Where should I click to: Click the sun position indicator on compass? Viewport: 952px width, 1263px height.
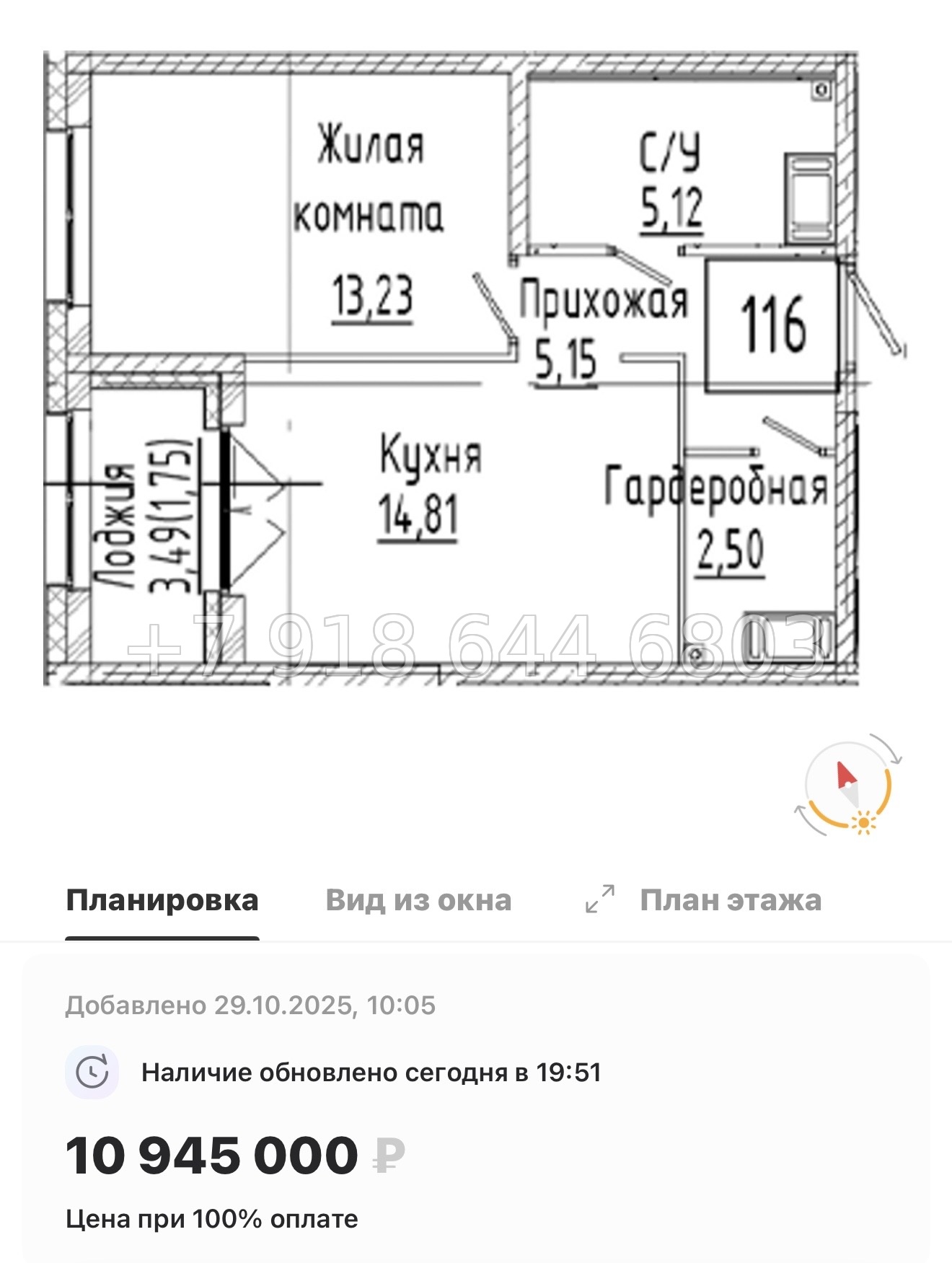(863, 823)
